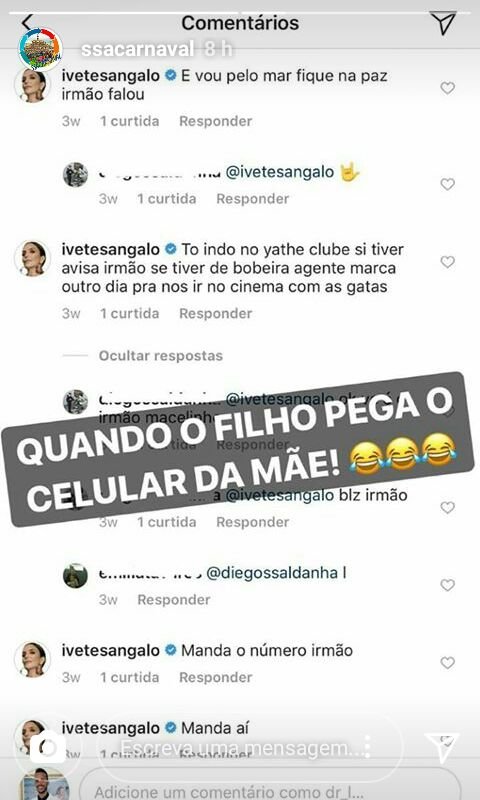Open the camera icon beside the message field
Screen dimensions: 480x800
[47, 748]
